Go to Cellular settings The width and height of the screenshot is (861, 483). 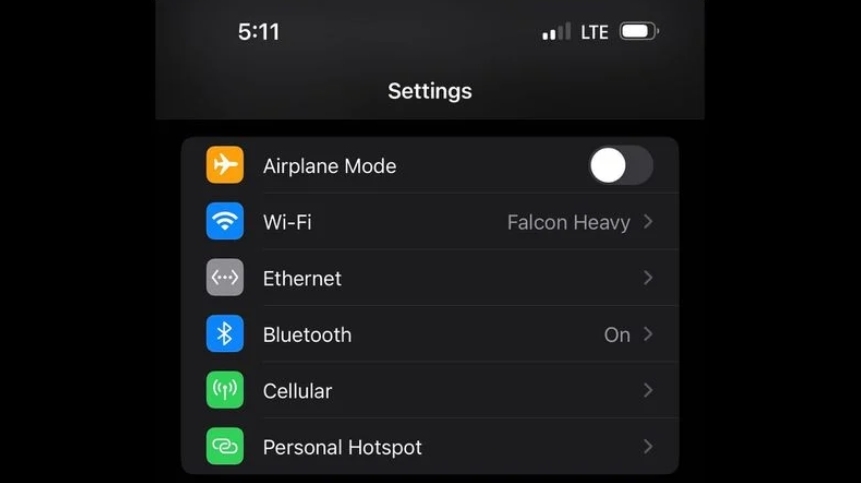coord(430,391)
